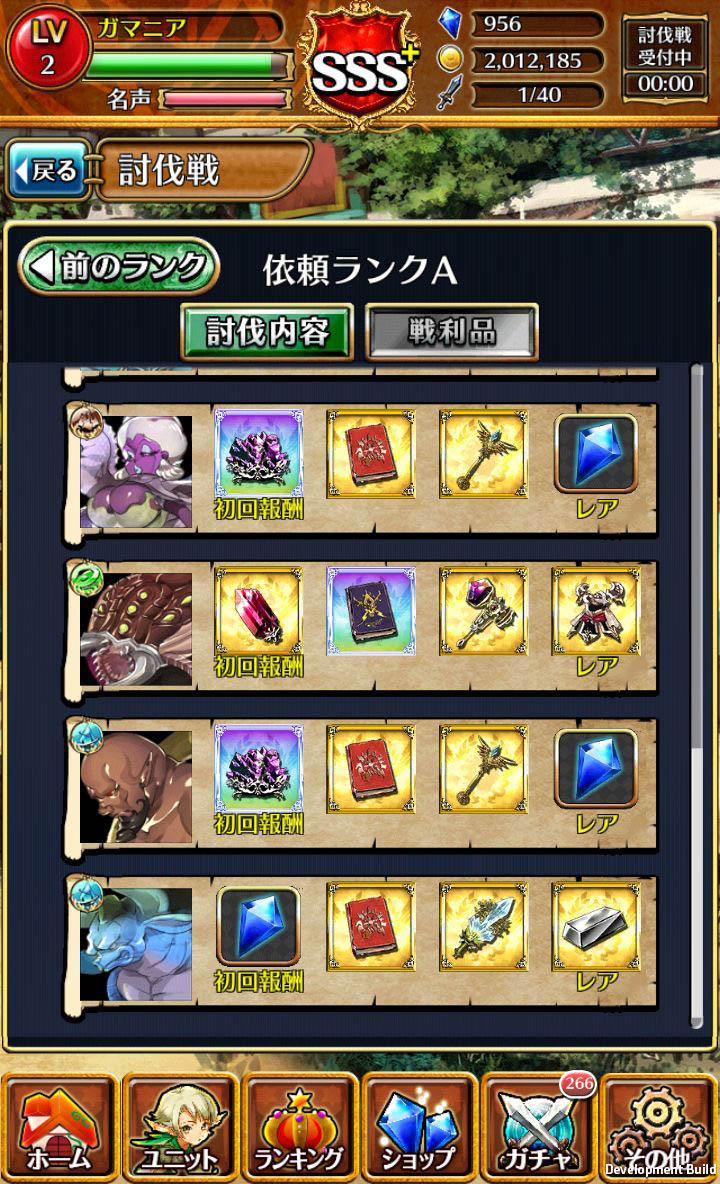
Task: Switch to the 戦利品 tab
Action: [451, 332]
